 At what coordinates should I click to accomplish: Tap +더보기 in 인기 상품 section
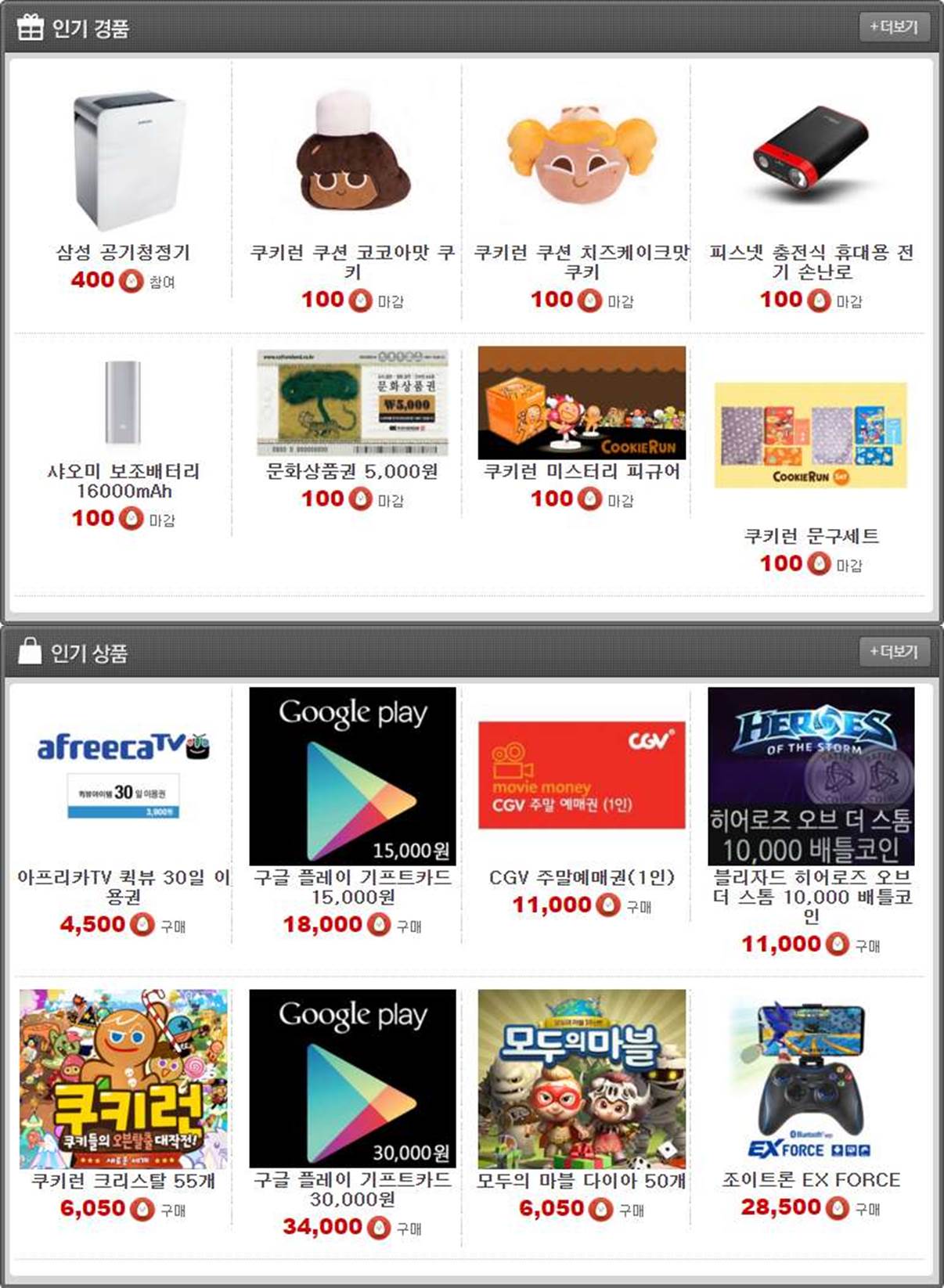point(893,651)
